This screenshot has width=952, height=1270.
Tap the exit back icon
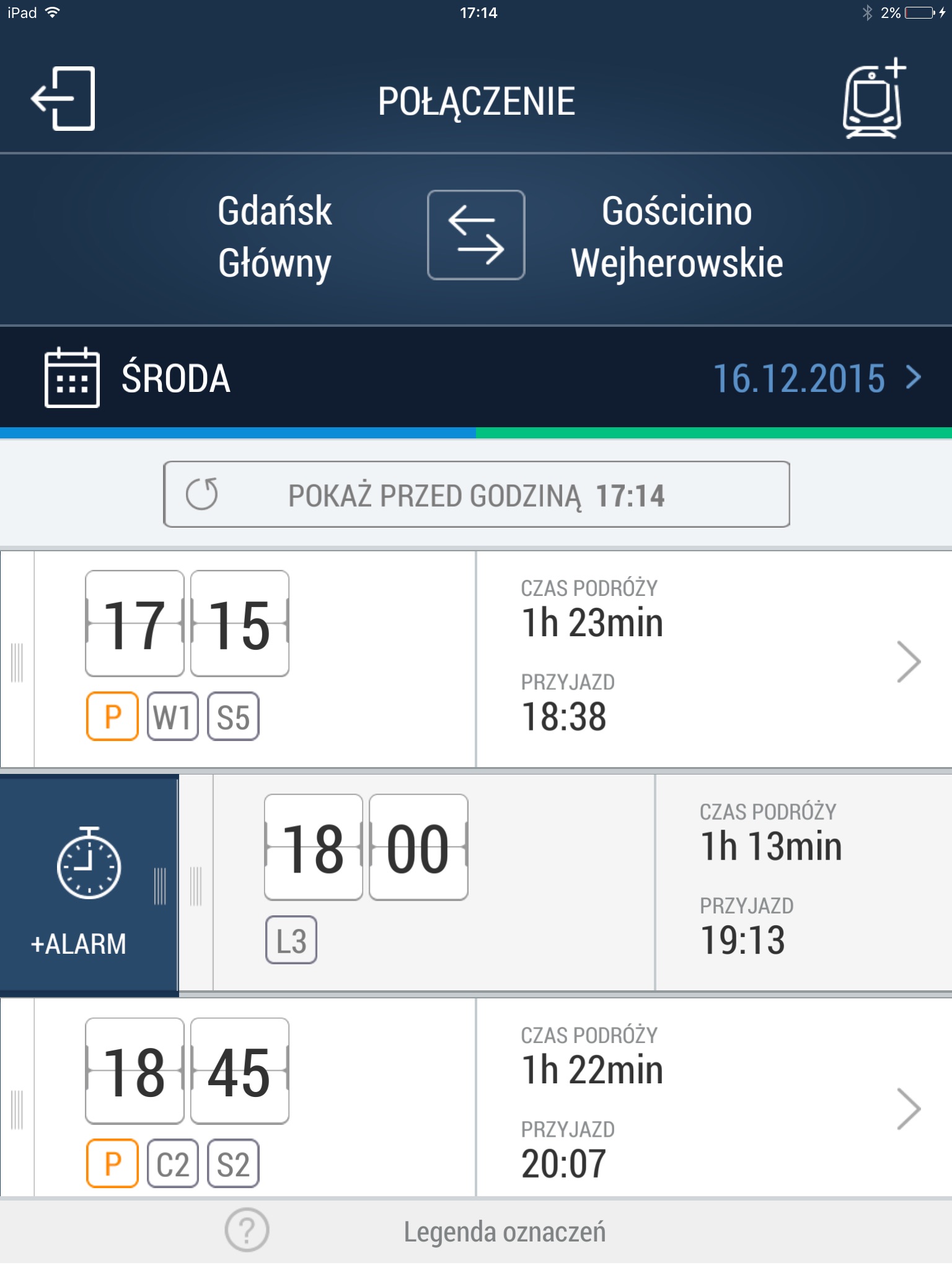click(x=63, y=99)
